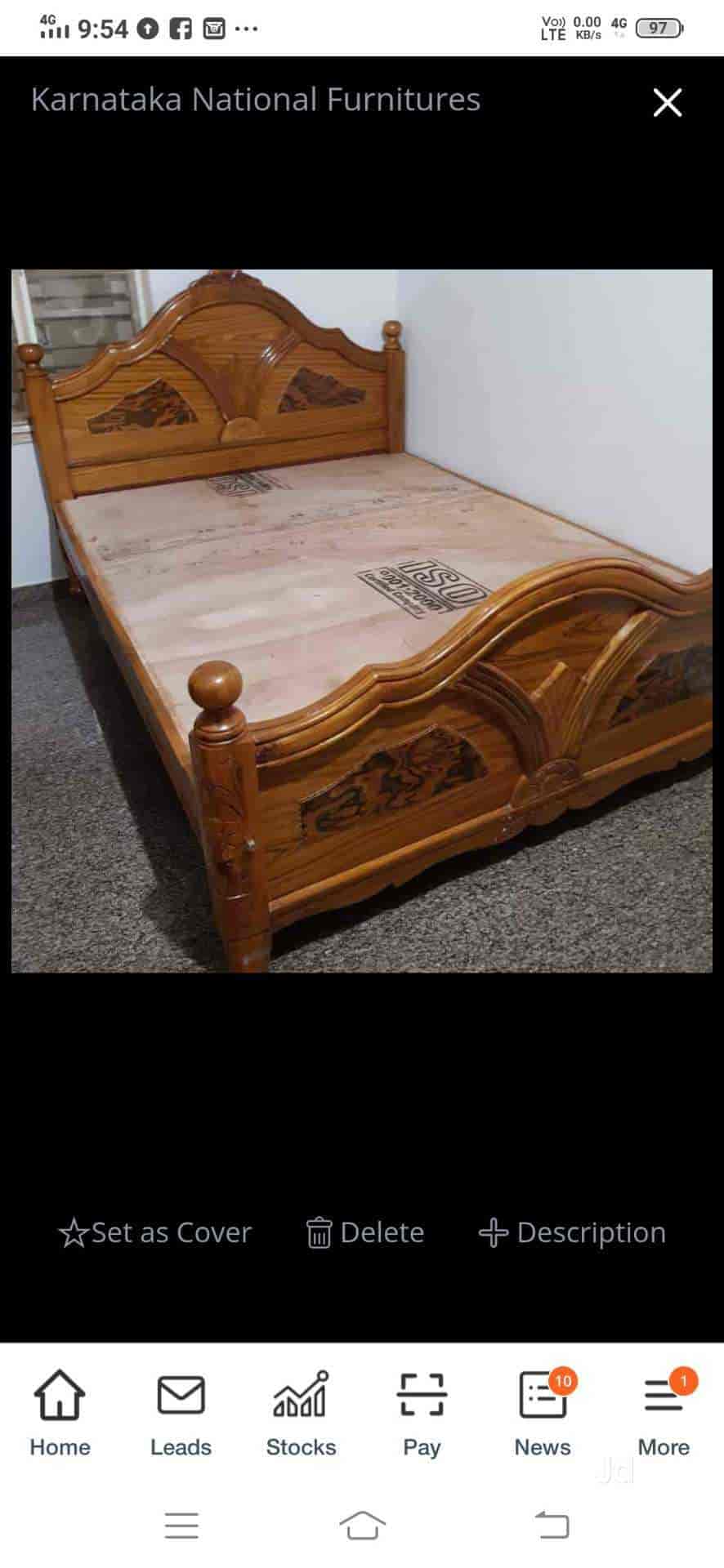Add a description to the photo
Viewport: 724px width, 1568px height.
[572, 1232]
